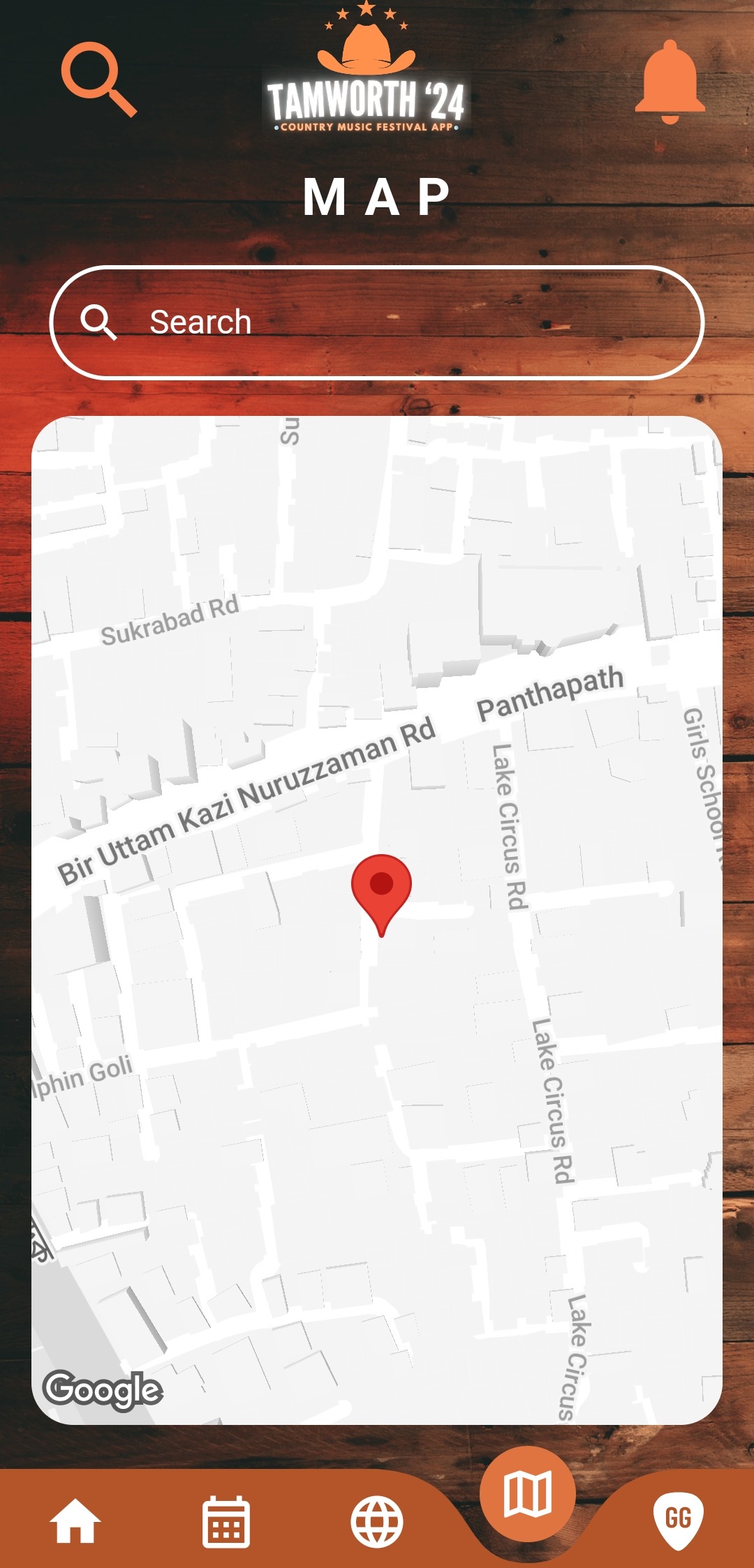Switch to the globe tab

click(x=377, y=1522)
